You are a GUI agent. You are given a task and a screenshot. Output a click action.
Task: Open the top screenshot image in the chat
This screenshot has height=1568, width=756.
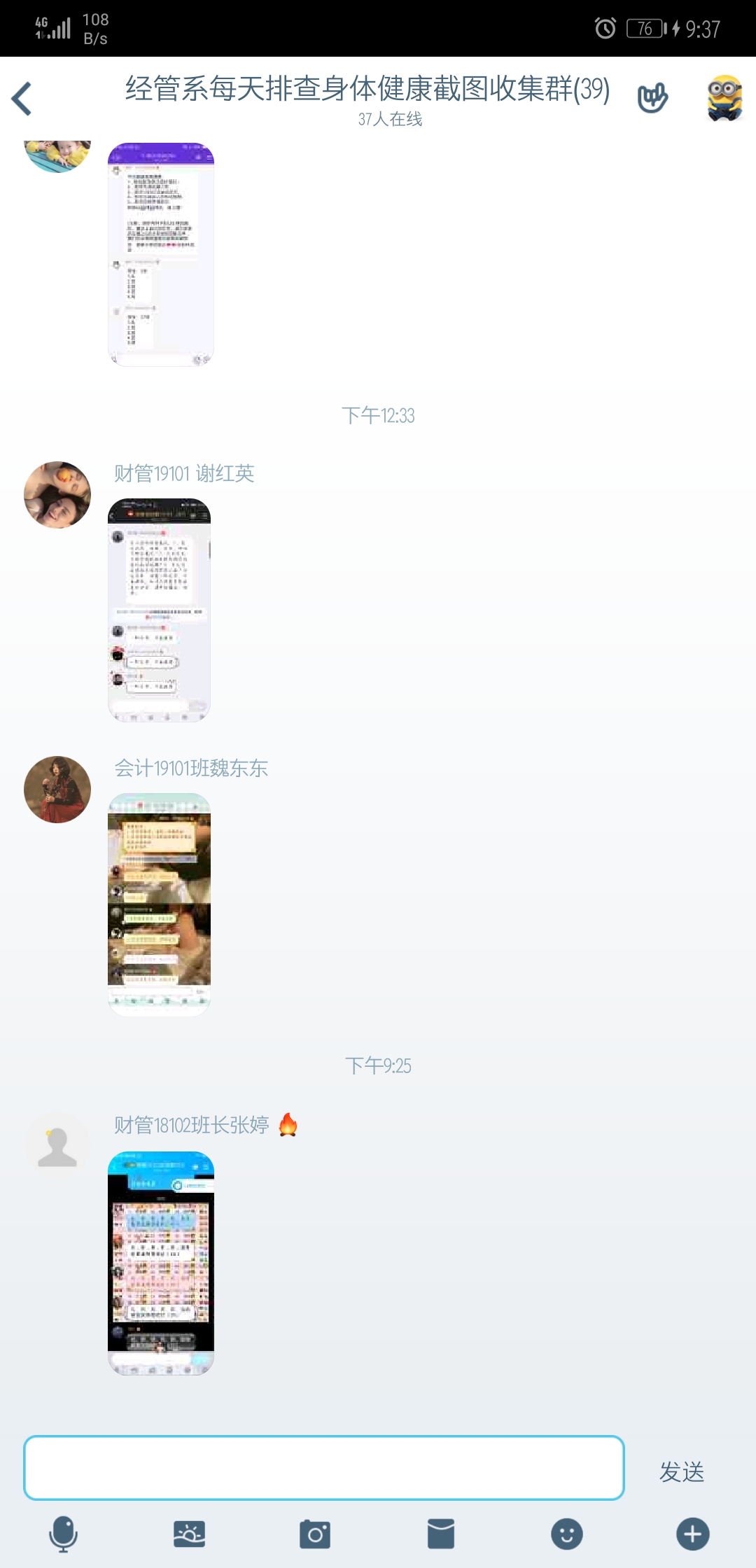(160, 253)
